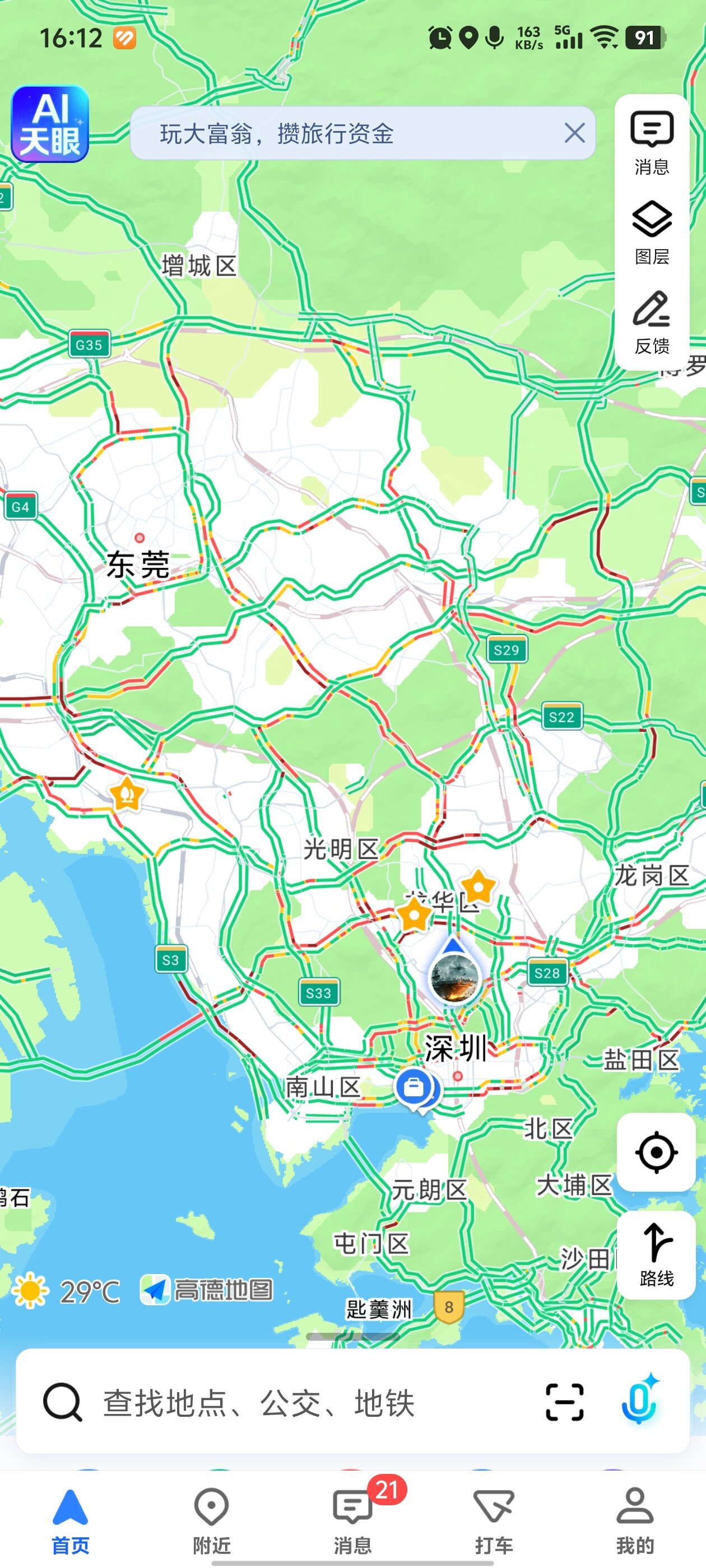The width and height of the screenshot is (706, 1568).
Task: Open the 玩大富翁 promo banner
Action: [x=341, y=133]
